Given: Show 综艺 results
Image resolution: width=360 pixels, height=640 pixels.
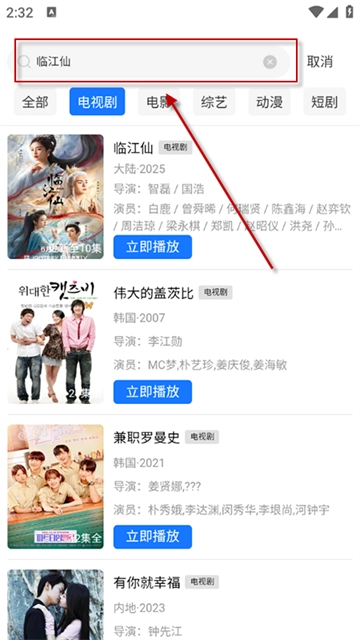Looking at the screenshot, I should pyautogui.click(x=214, y=102).
